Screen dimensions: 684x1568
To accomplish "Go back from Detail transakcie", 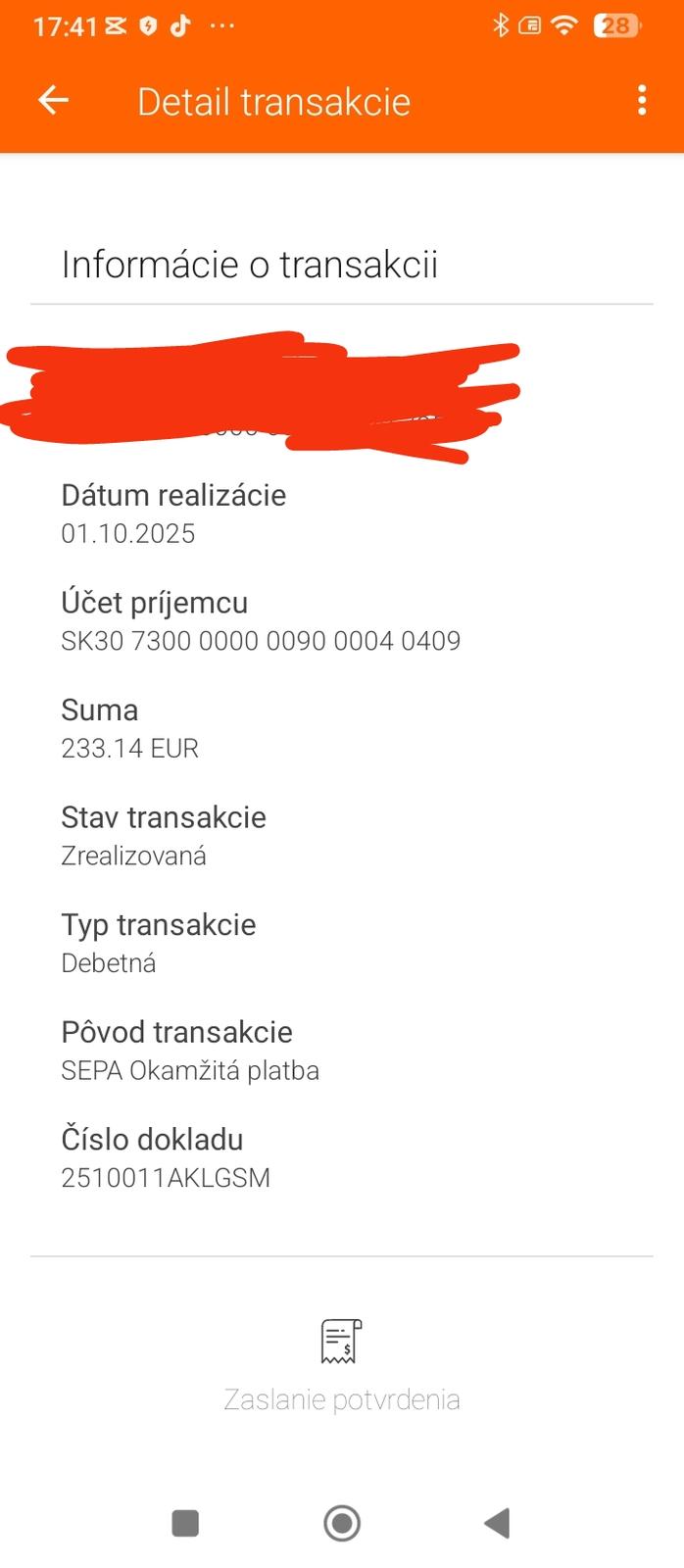I will point(53,100).
